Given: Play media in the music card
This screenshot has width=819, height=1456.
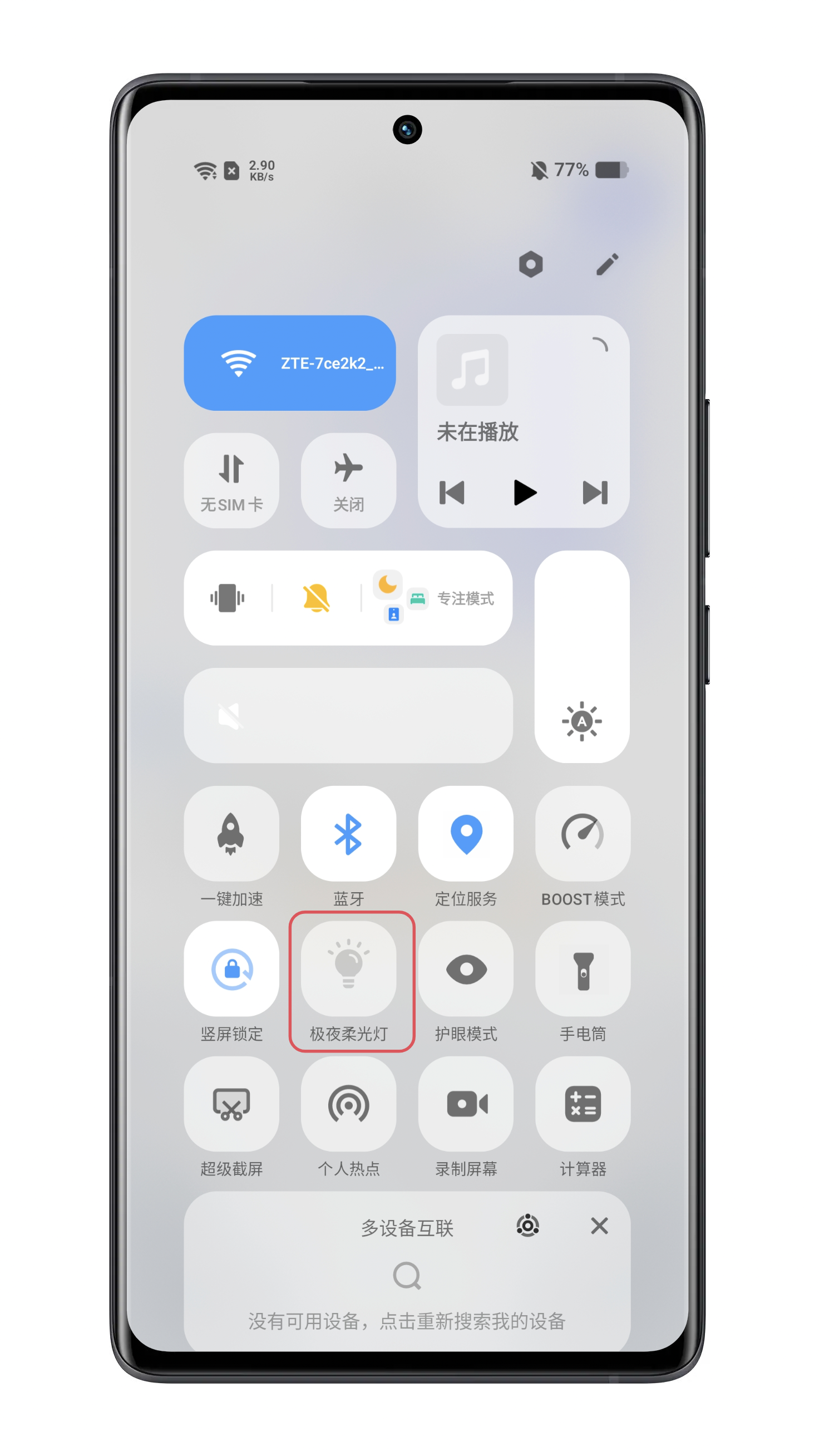Looking at the screenshot, I should 524,493.
